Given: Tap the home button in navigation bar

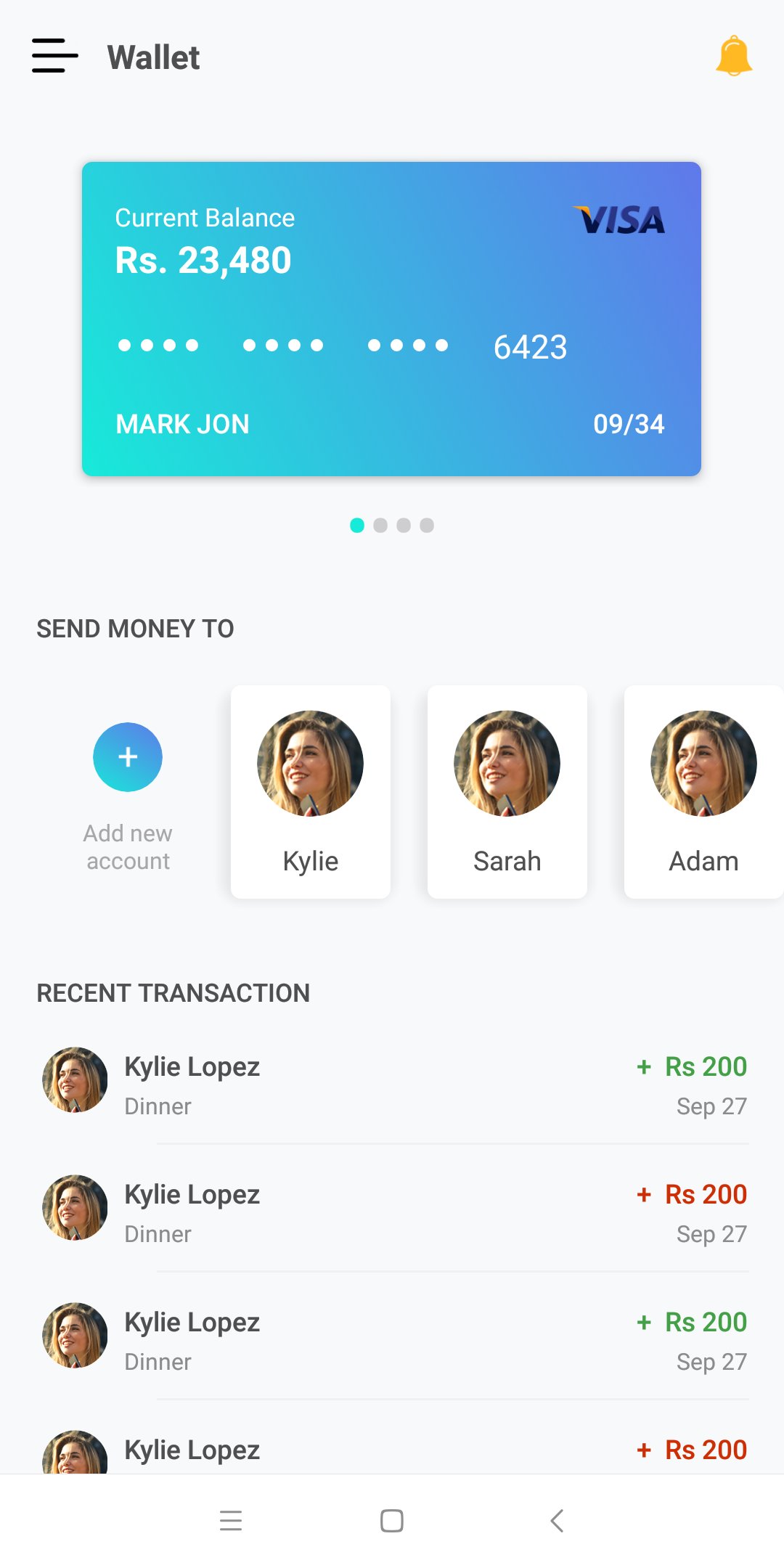Looking at the screenshot, I should [391, 1522].
